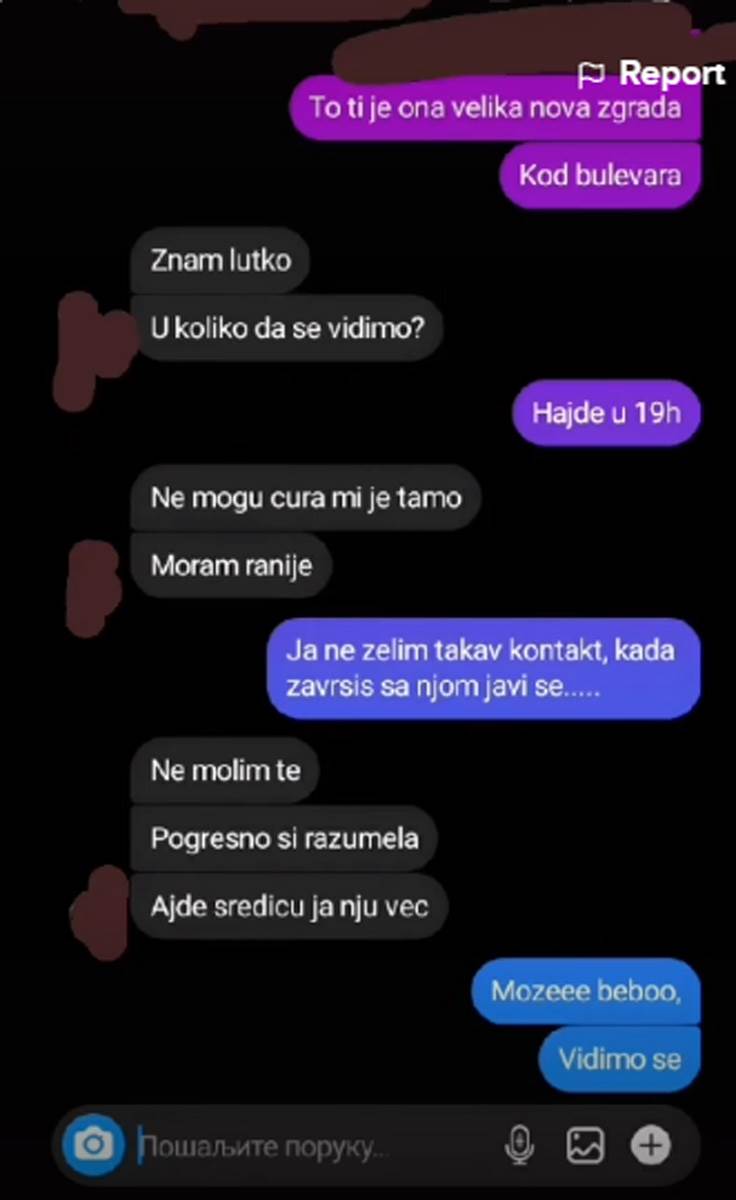The height and width of the screenshot is (1200, 736).
Task: Click the picture attachment icon beside the plus
Action: click(585, 1145)
